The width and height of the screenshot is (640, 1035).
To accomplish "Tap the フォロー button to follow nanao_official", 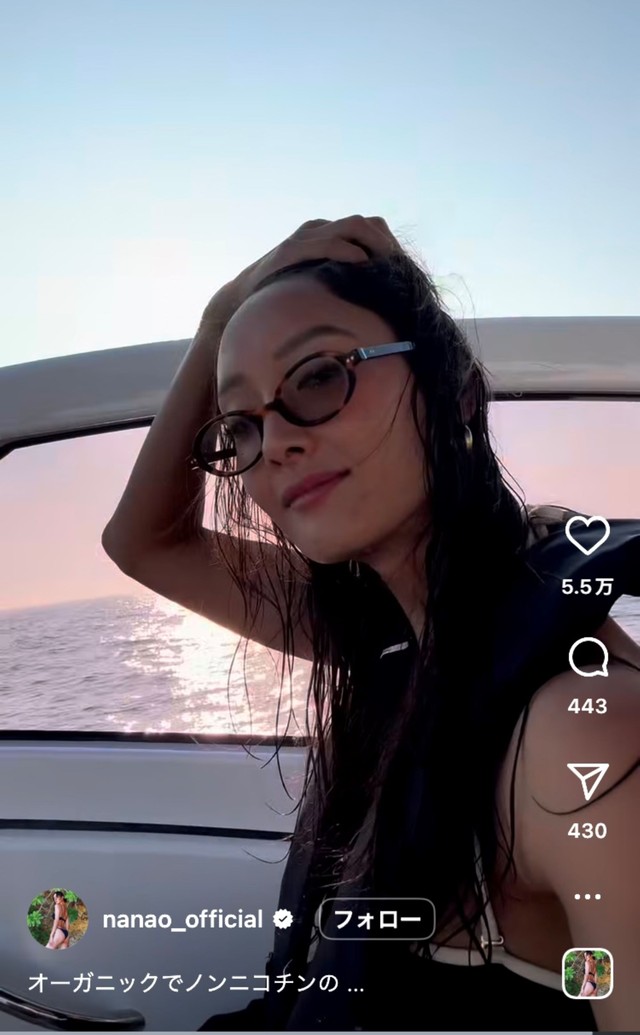I will coord(376,919).
